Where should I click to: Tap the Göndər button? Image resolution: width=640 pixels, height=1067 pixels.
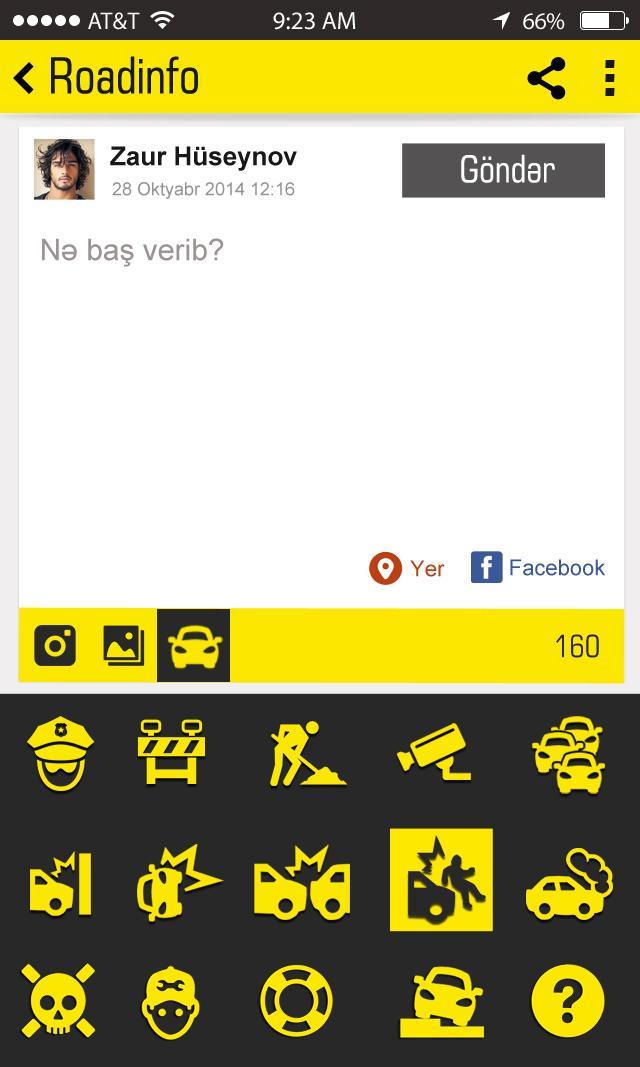pyautogui.click(x=503, y=170)
